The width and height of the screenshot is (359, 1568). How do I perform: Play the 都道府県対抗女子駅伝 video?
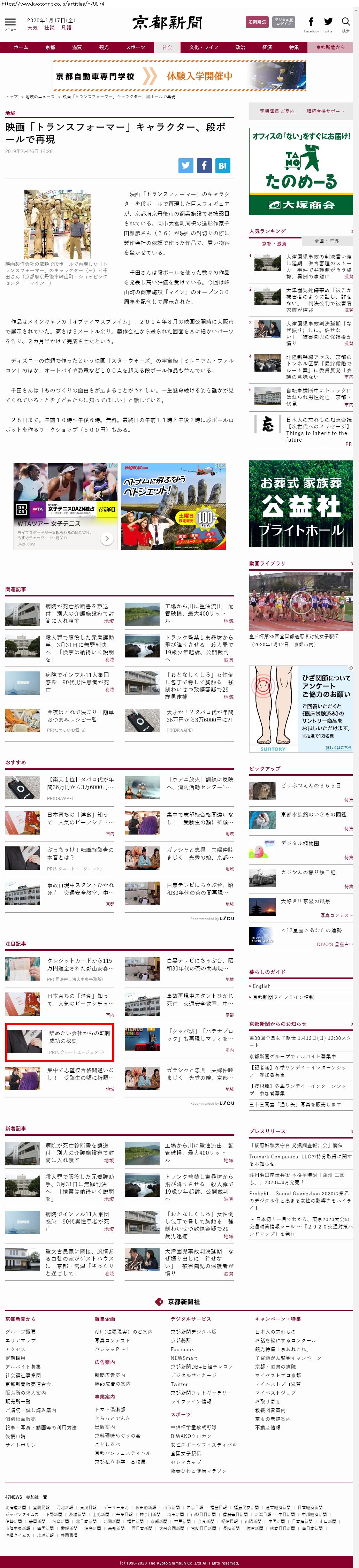tap(300, 601)
